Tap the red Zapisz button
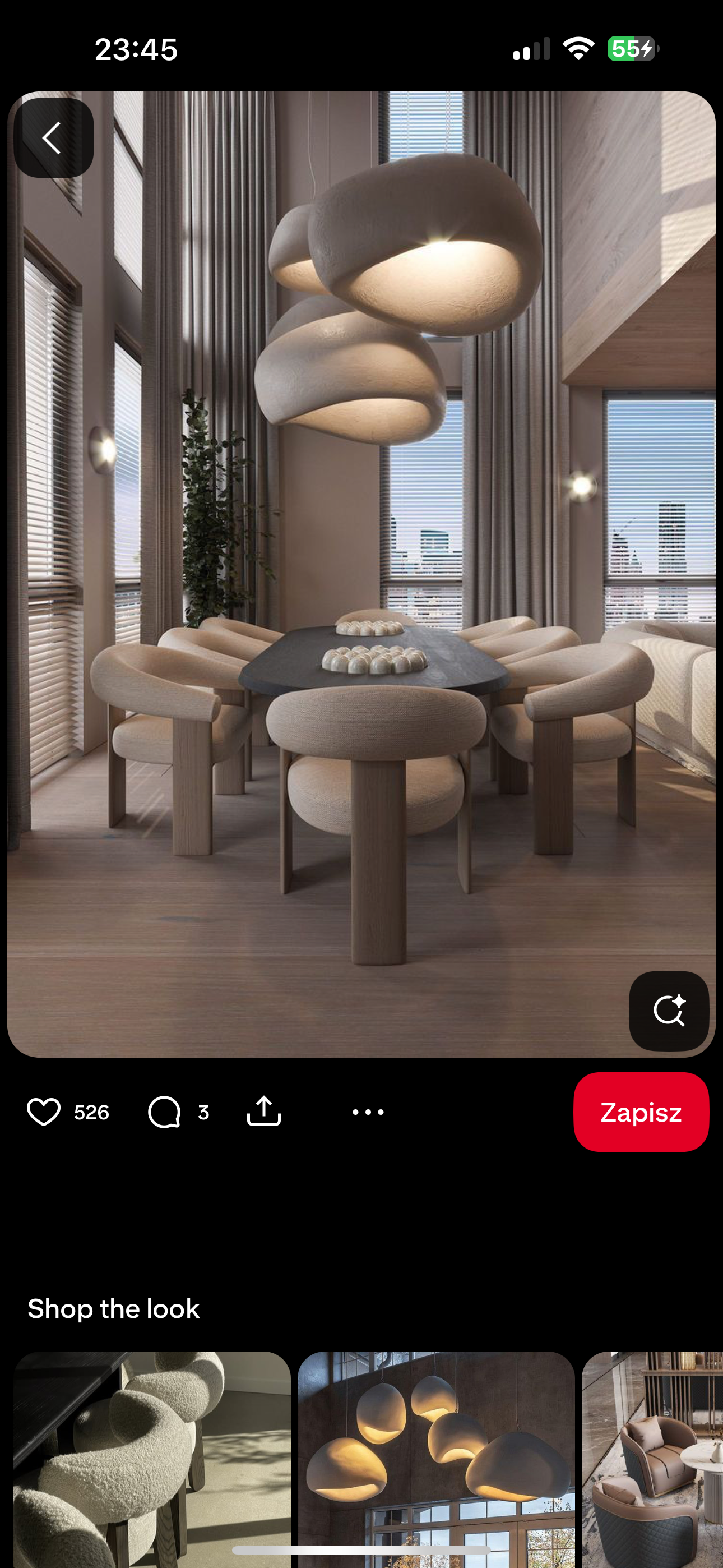Screen dimensions: 723x1568 pos(641,1112)
